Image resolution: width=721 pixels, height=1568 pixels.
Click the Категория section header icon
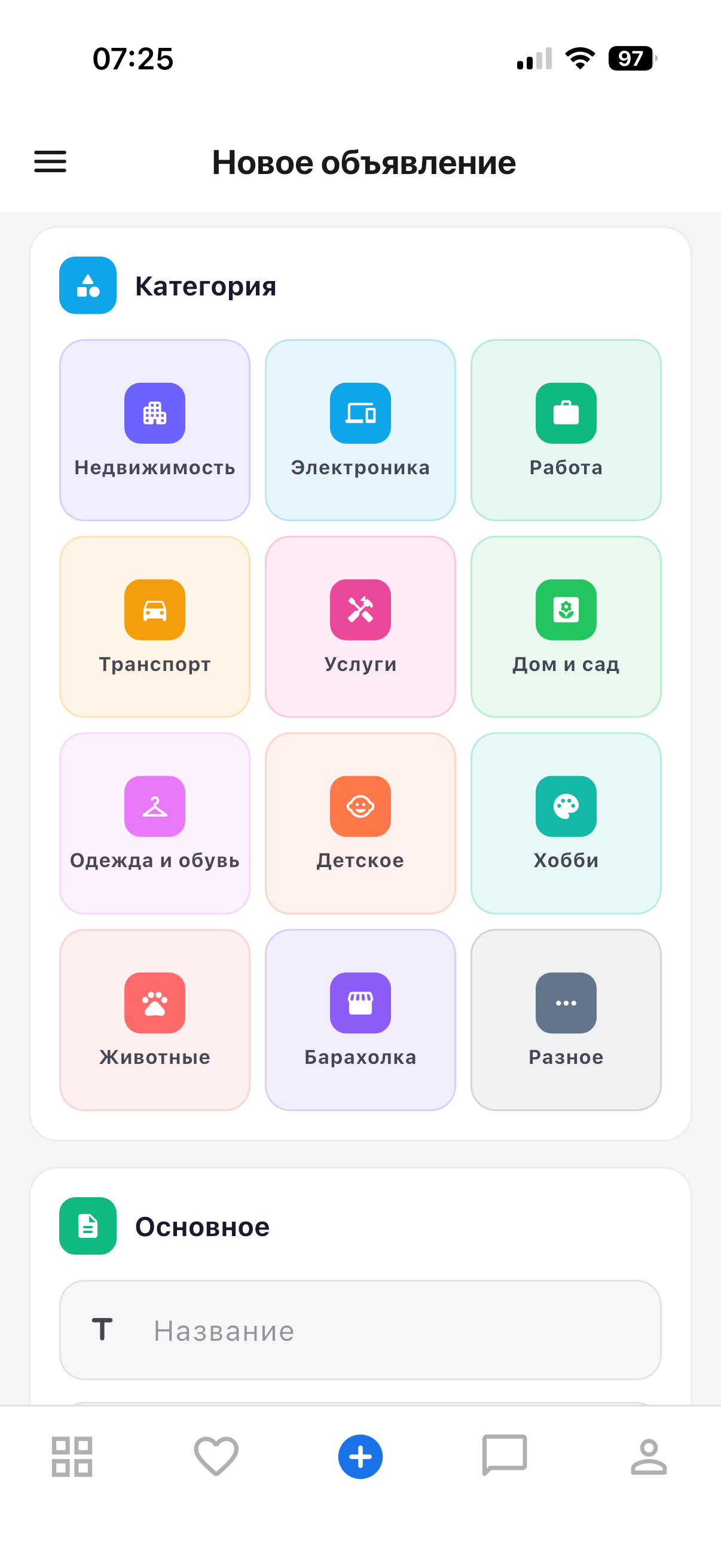(x=87, y=285)
